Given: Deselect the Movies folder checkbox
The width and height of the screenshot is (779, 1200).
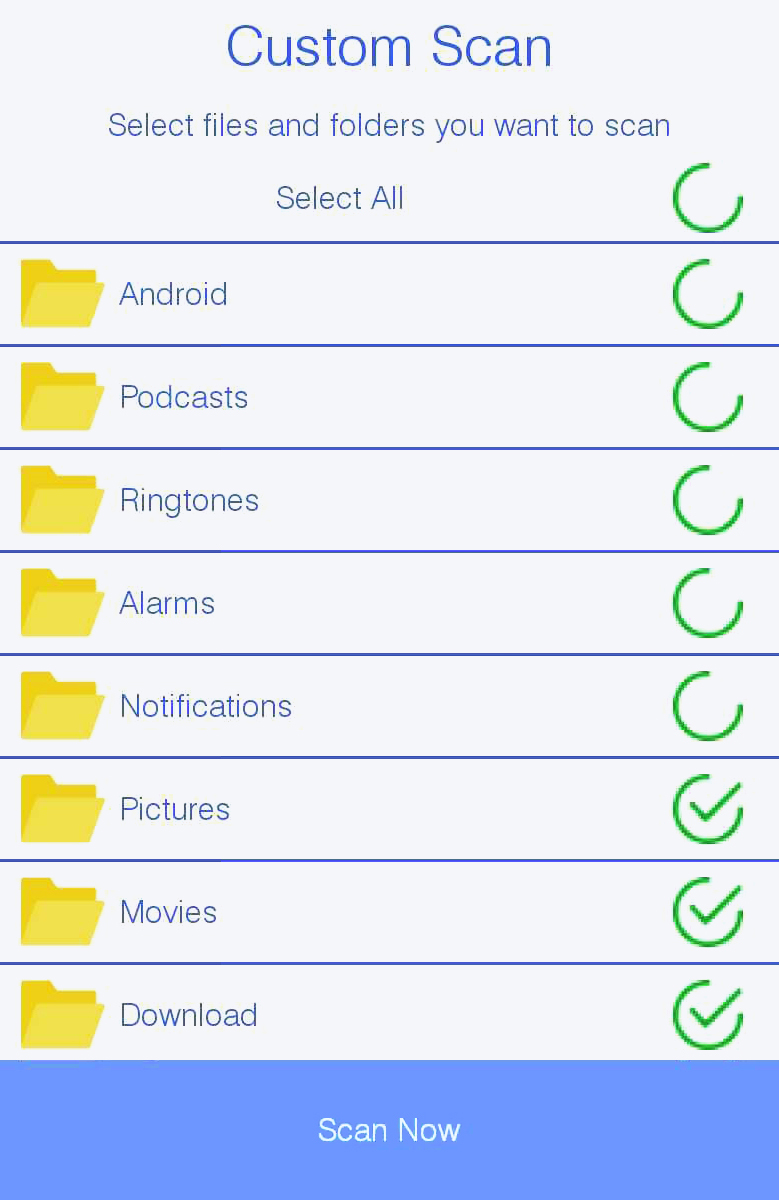Looking at the screenshot, I should (x=708, y=912).
